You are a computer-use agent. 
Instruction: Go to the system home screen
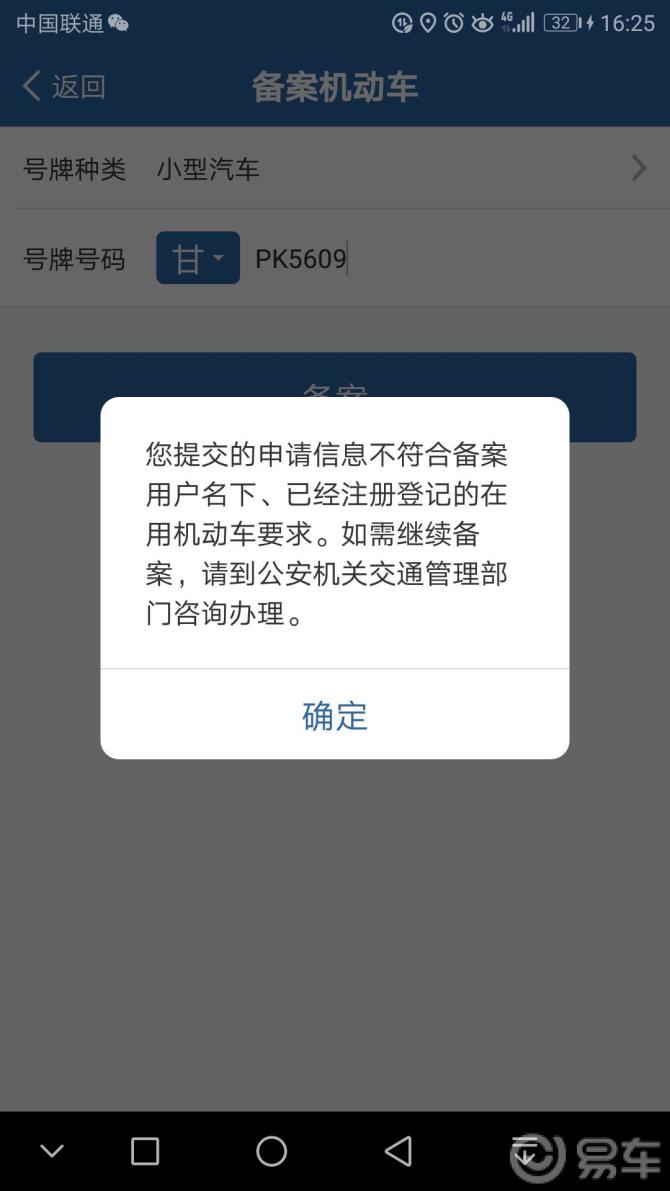point(271,1151)
